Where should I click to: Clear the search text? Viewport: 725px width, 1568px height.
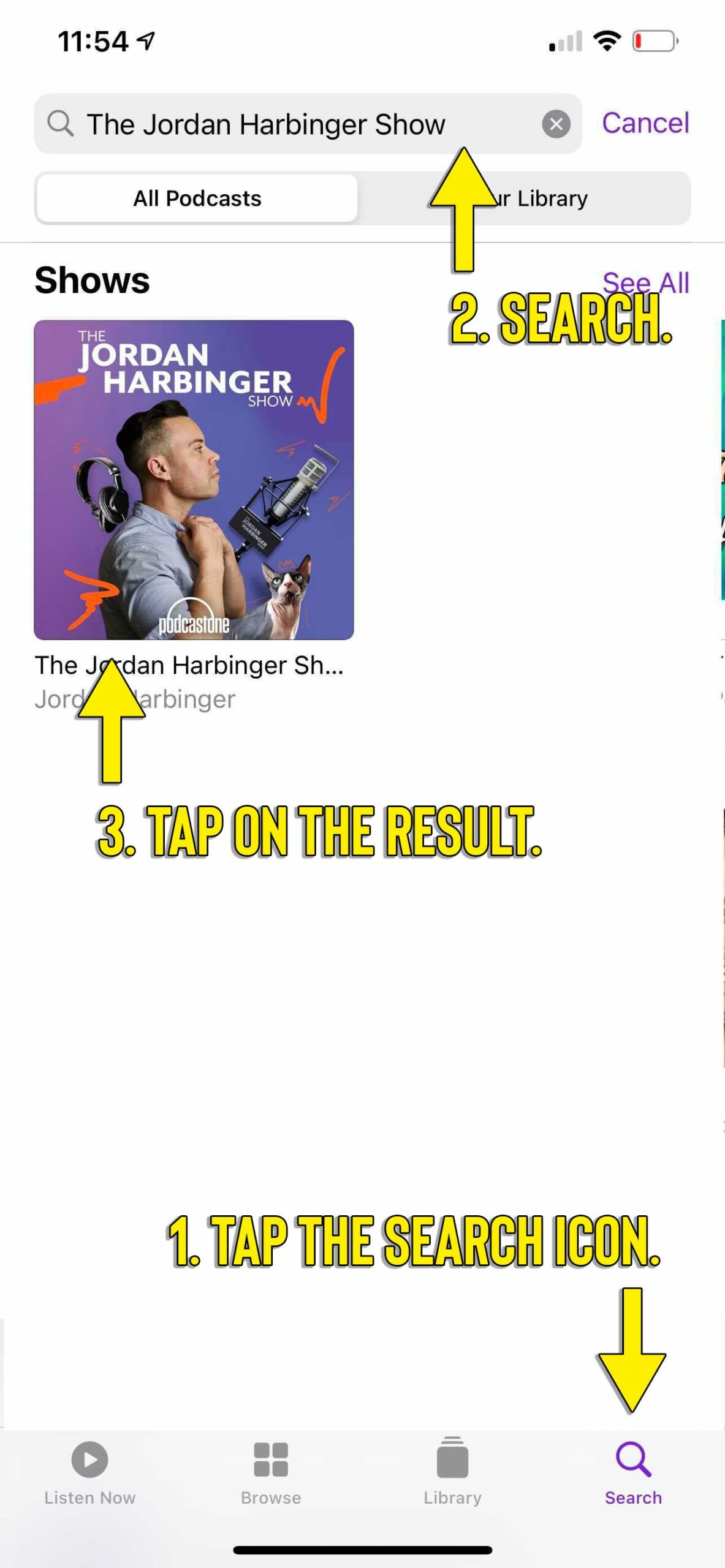coord(556,124)
